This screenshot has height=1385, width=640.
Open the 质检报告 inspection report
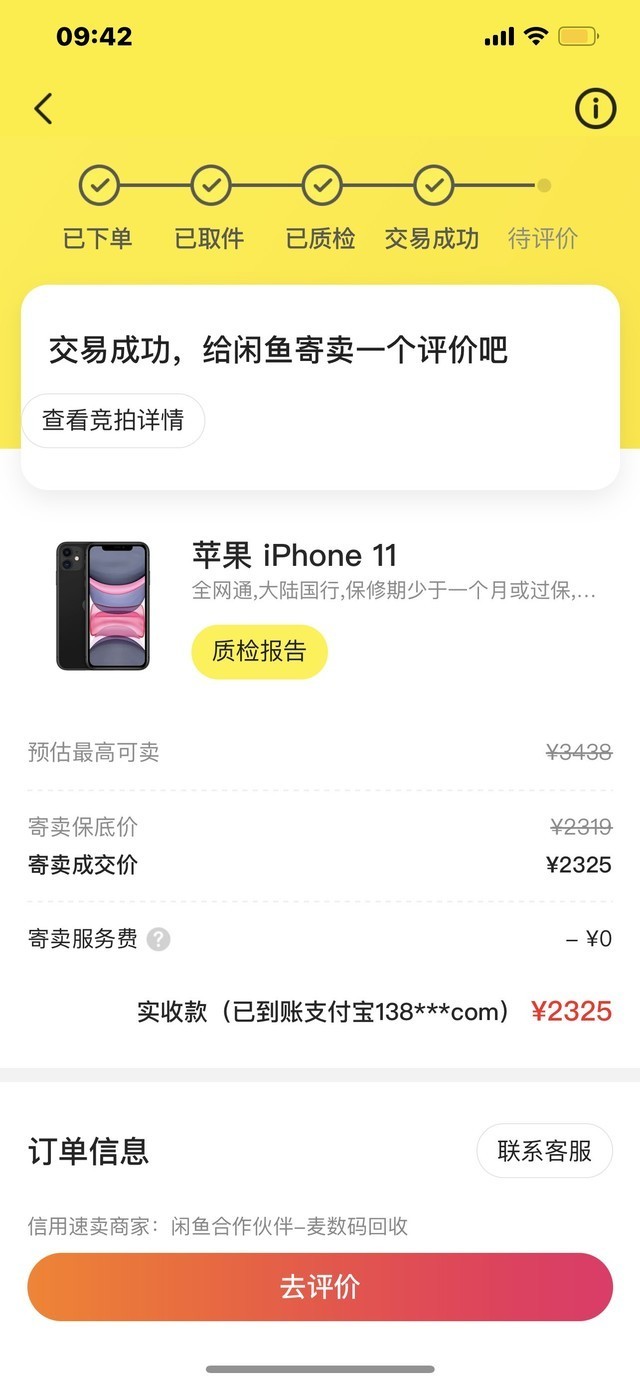point(259,652)
